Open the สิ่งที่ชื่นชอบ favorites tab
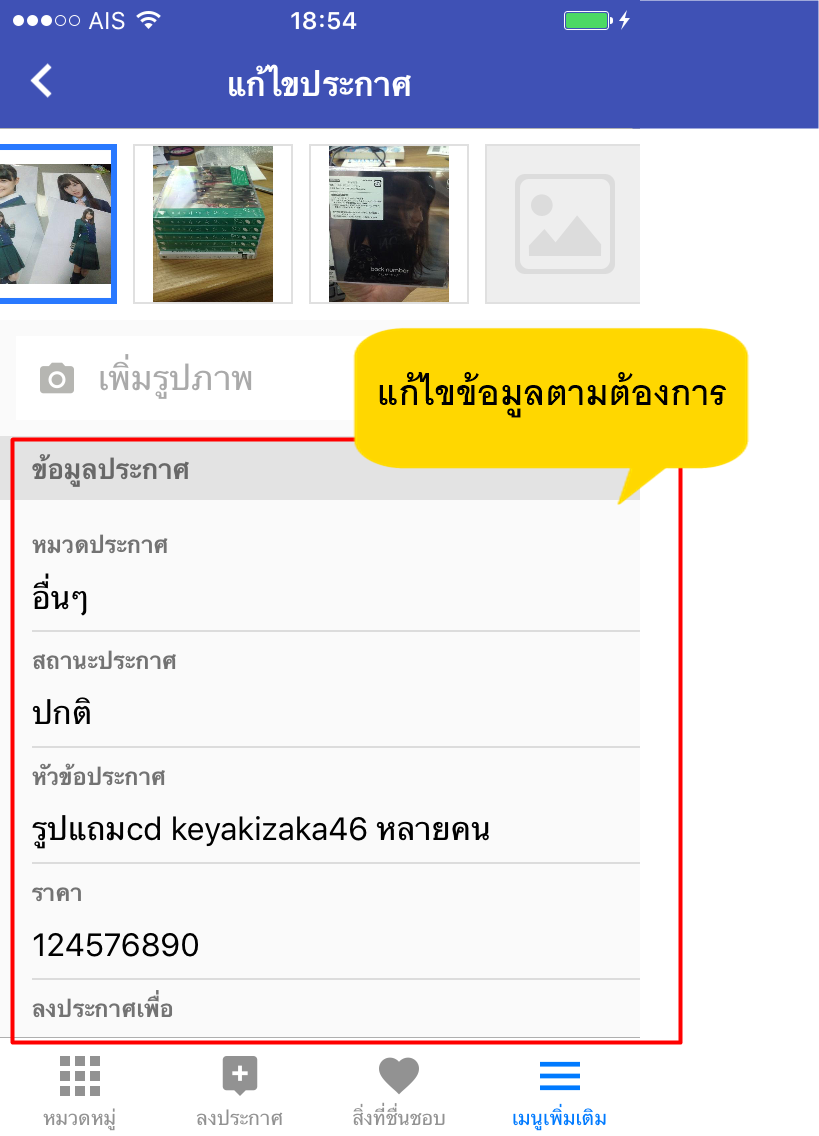The image size is (819, 1136). click(398, 1090)
